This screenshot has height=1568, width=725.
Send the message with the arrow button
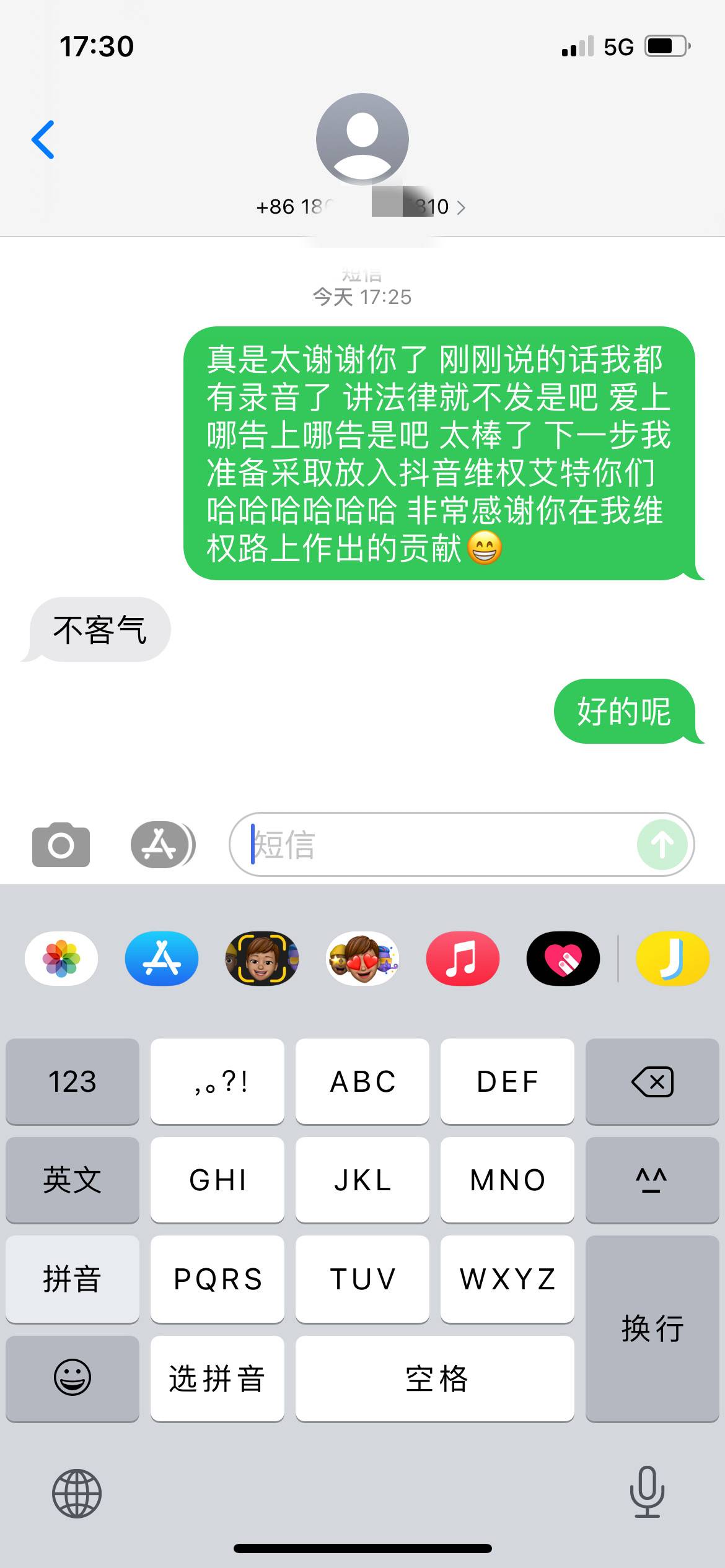(662, 845)
